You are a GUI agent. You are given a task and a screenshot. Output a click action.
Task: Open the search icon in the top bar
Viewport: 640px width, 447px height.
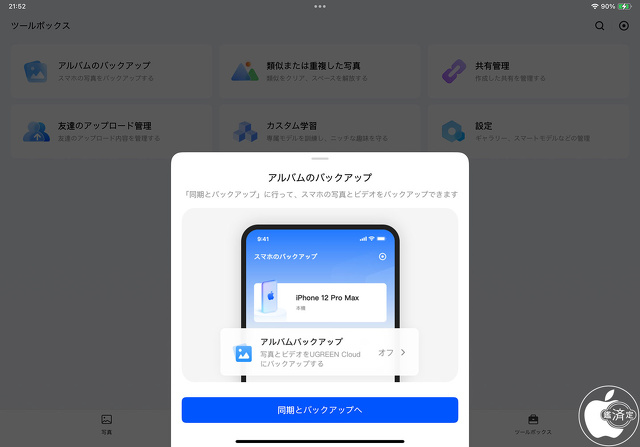600,26
